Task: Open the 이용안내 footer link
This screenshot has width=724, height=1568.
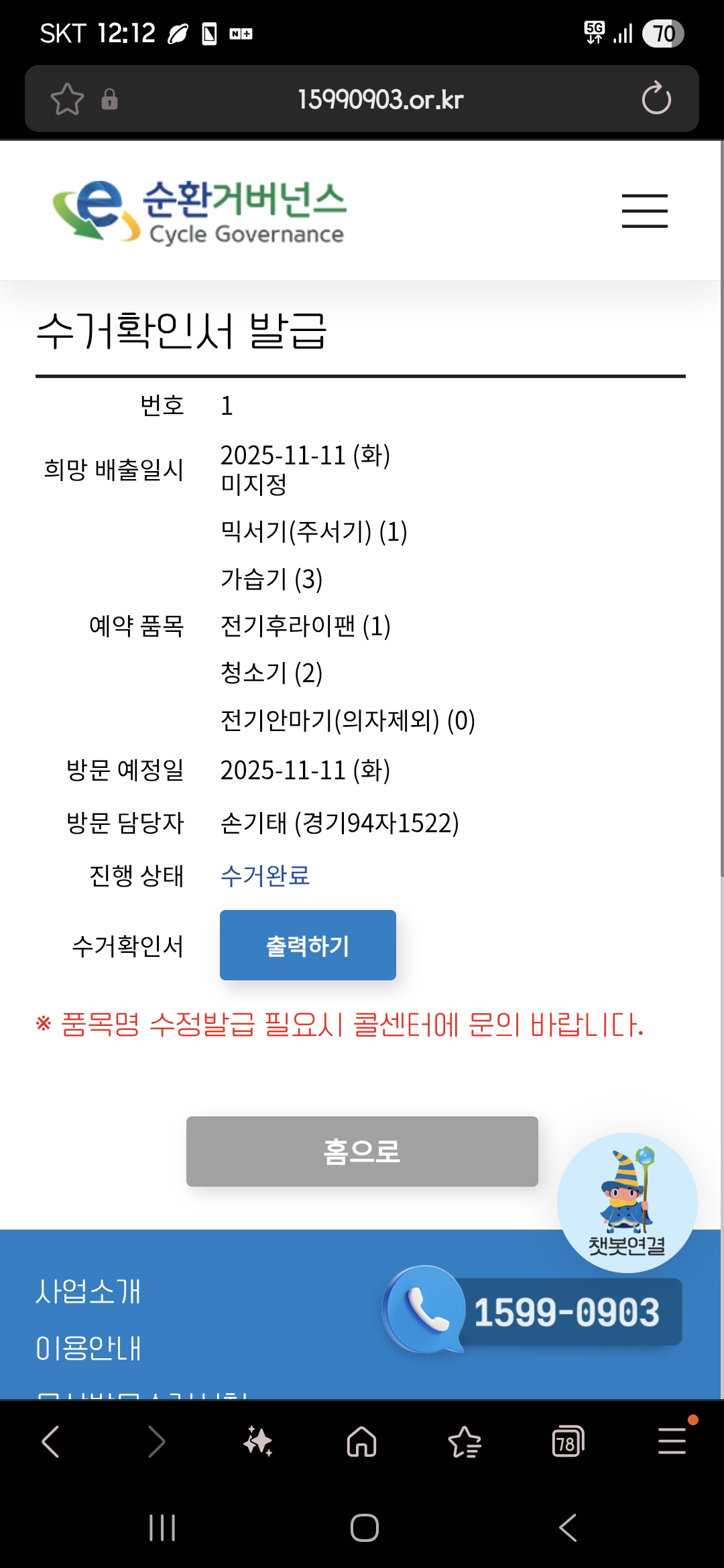Action: (x=88, y=1348)
